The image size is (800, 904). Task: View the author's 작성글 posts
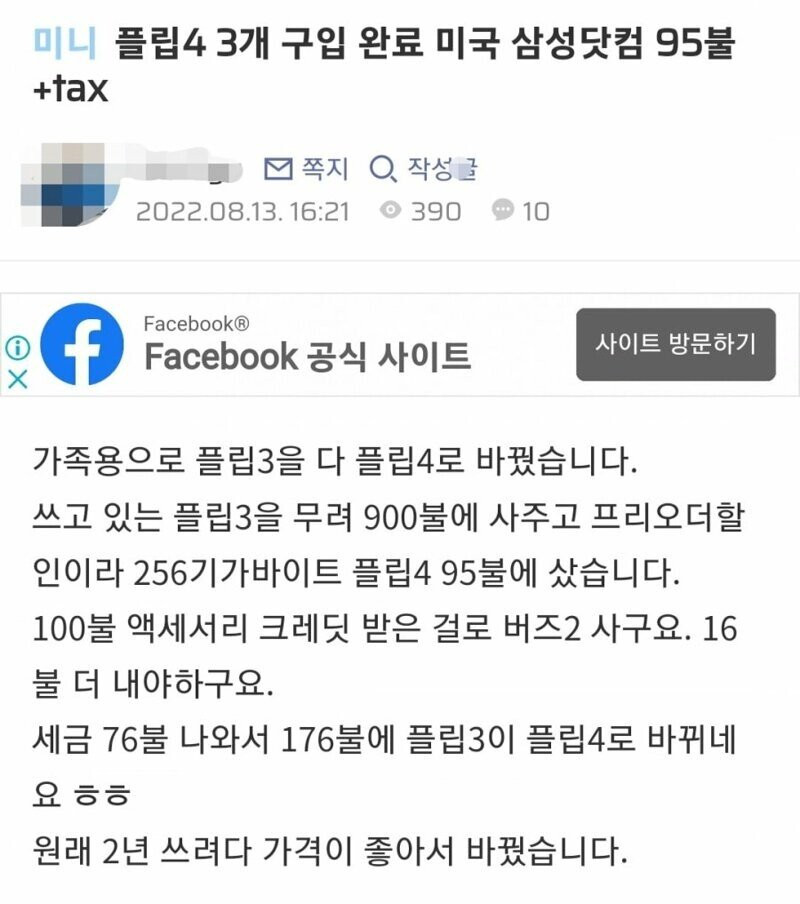pyautogui.click(x=424, y=169)
